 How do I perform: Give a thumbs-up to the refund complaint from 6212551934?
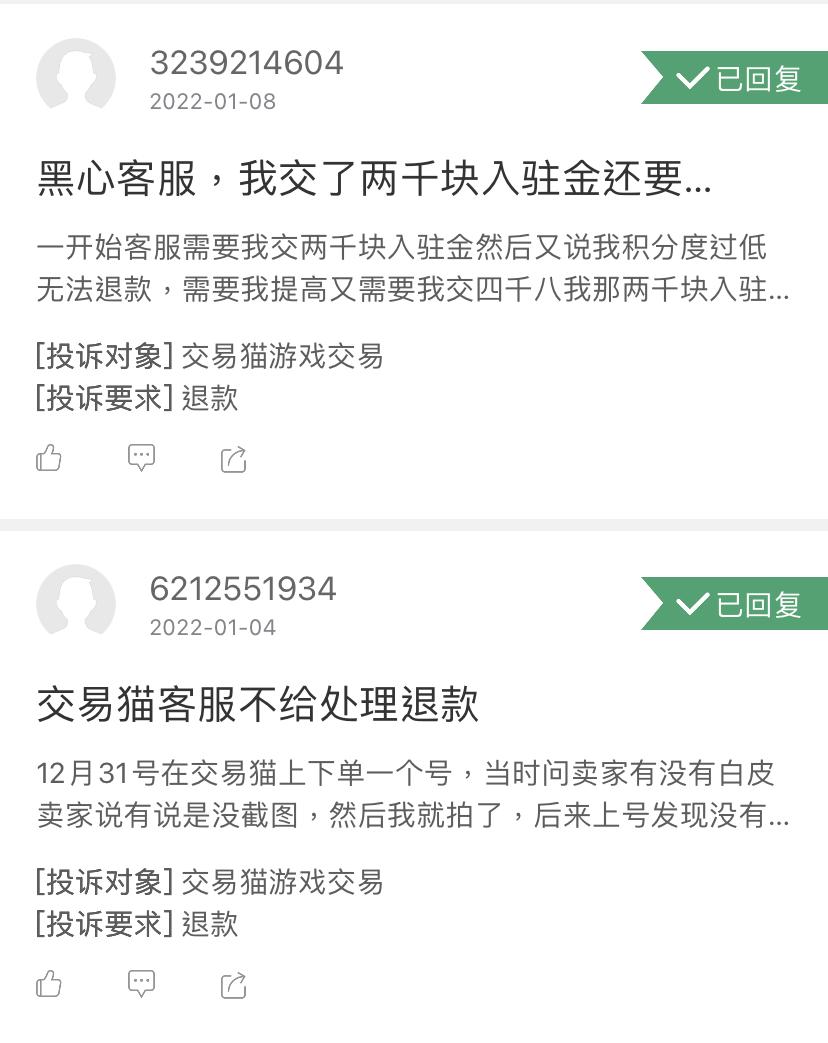49,985
